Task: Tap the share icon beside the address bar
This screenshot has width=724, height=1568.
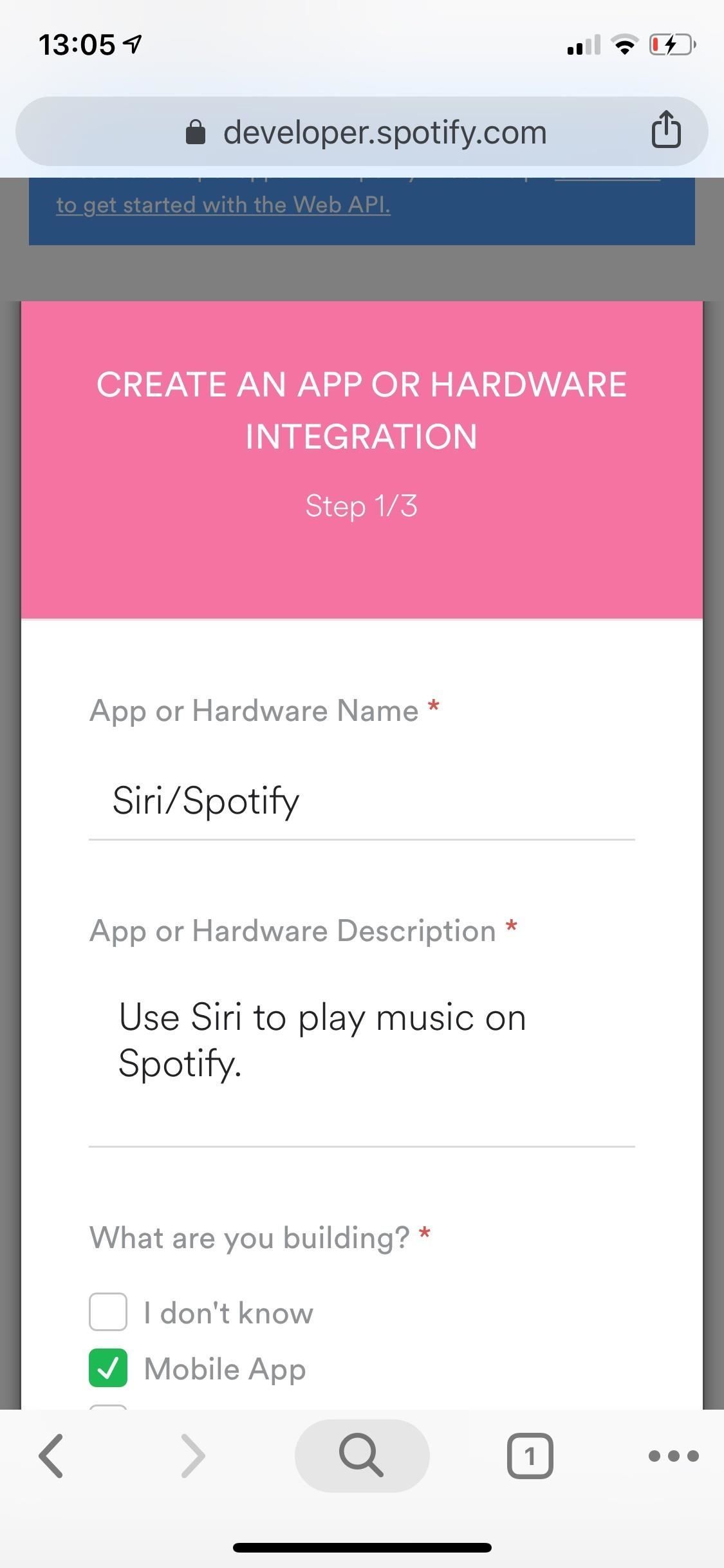Action: pos(667,131)
